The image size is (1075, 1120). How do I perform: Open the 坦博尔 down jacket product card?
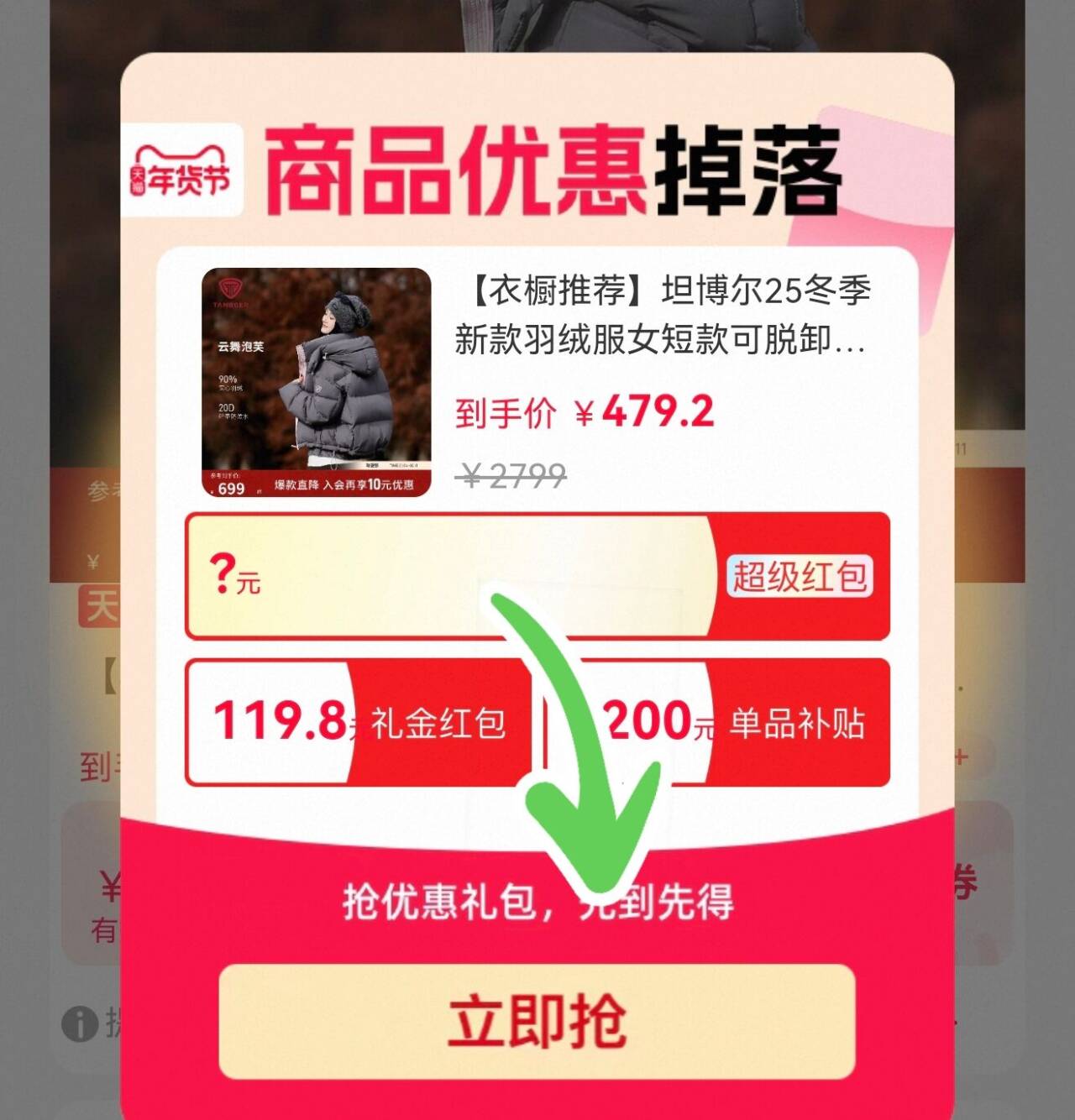pyautogui.click(x=537, y=381)
